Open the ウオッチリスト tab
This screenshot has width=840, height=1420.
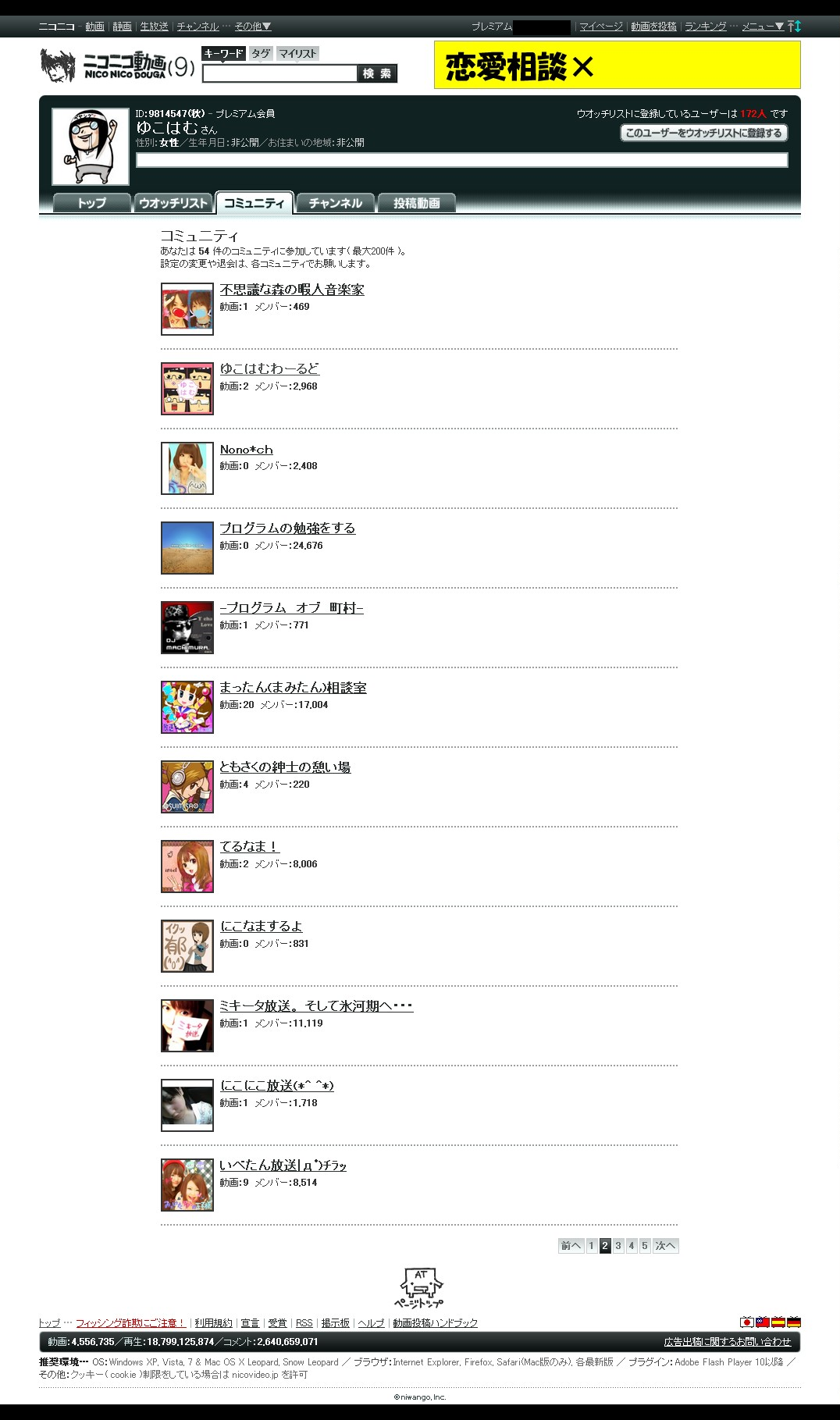tap(173, 203)
